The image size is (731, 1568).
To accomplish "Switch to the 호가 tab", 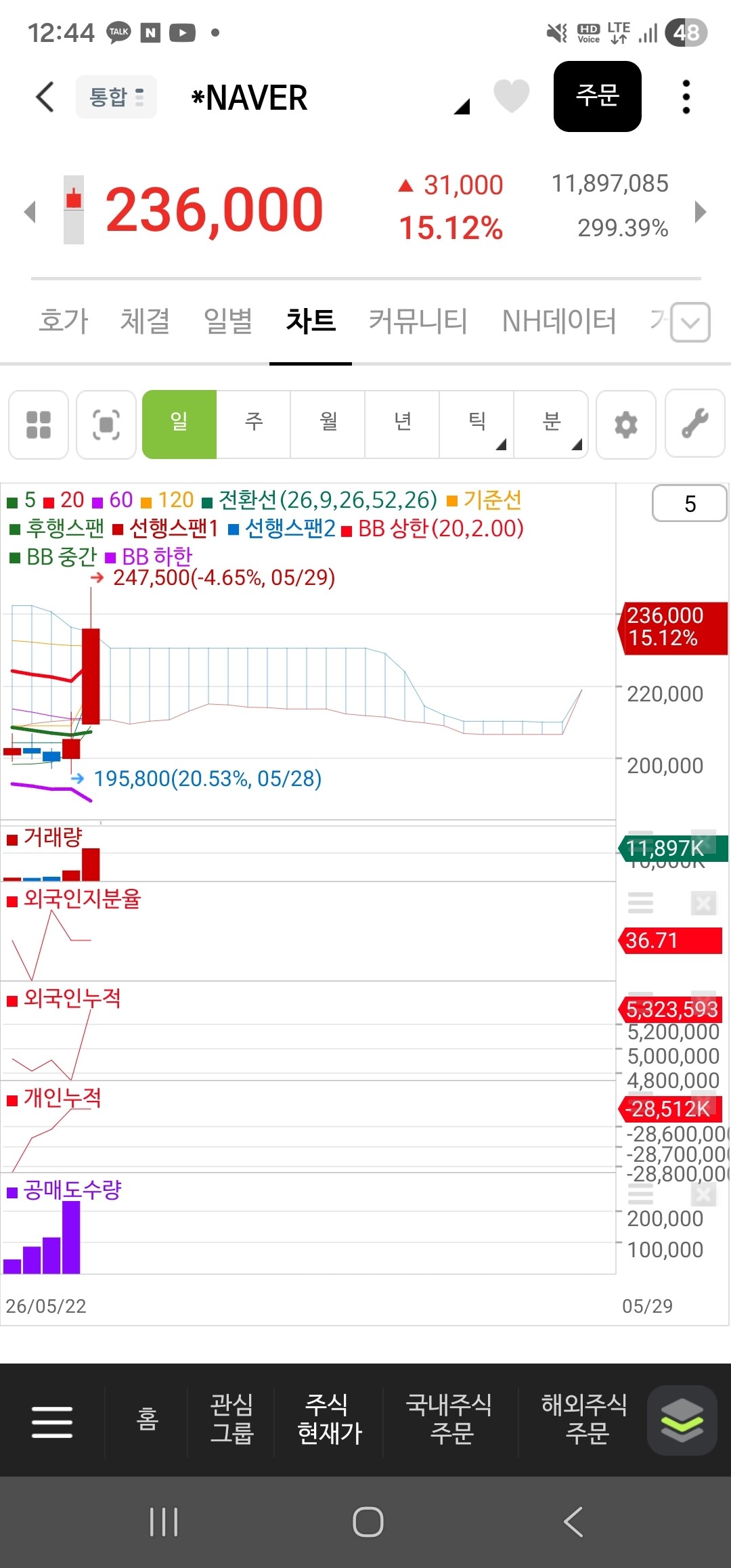I will (x=64, y=321).
